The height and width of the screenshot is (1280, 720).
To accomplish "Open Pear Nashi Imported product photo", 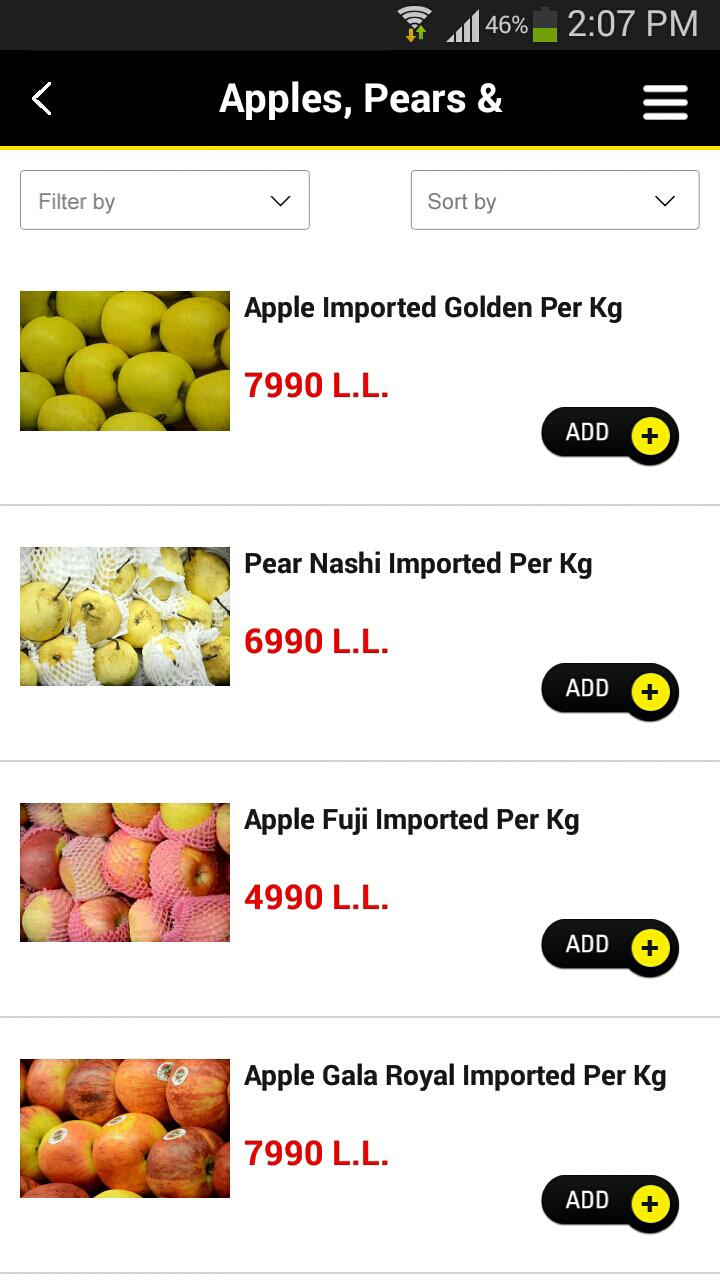I will 125,616.
